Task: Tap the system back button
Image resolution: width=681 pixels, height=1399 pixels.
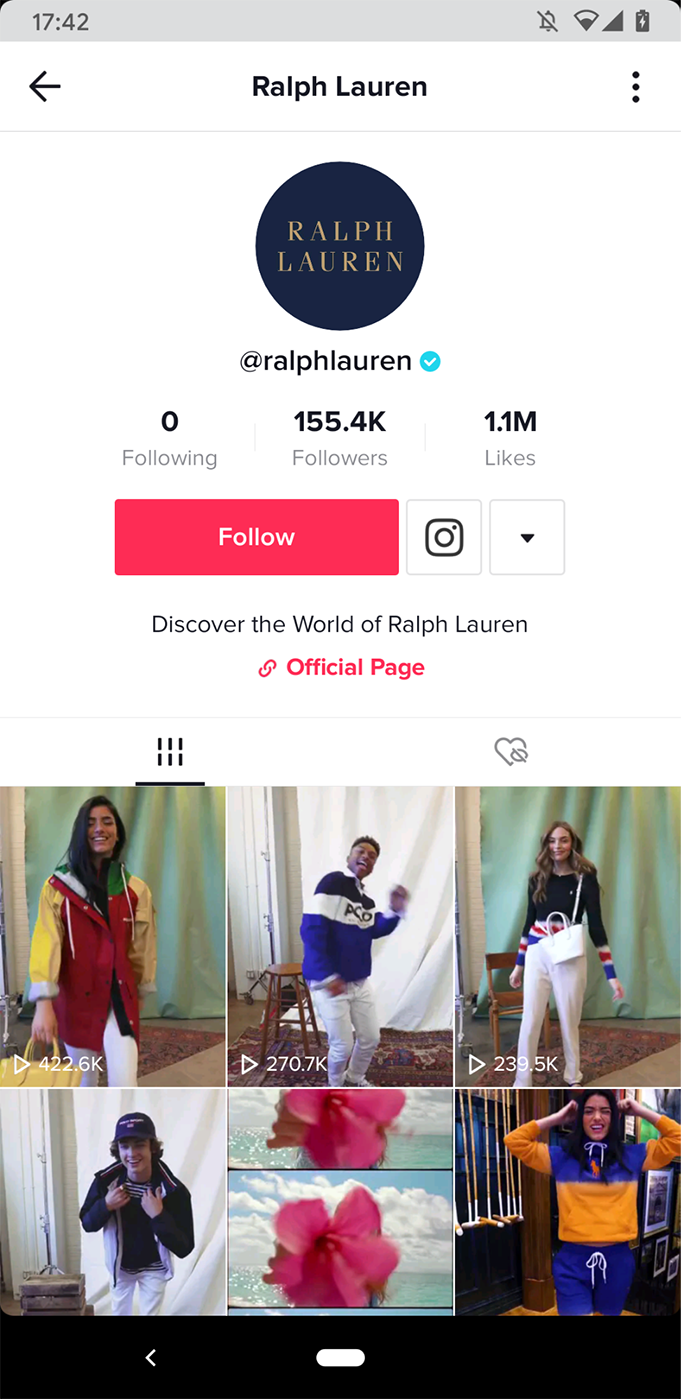Action: (x=151, y=1357)
